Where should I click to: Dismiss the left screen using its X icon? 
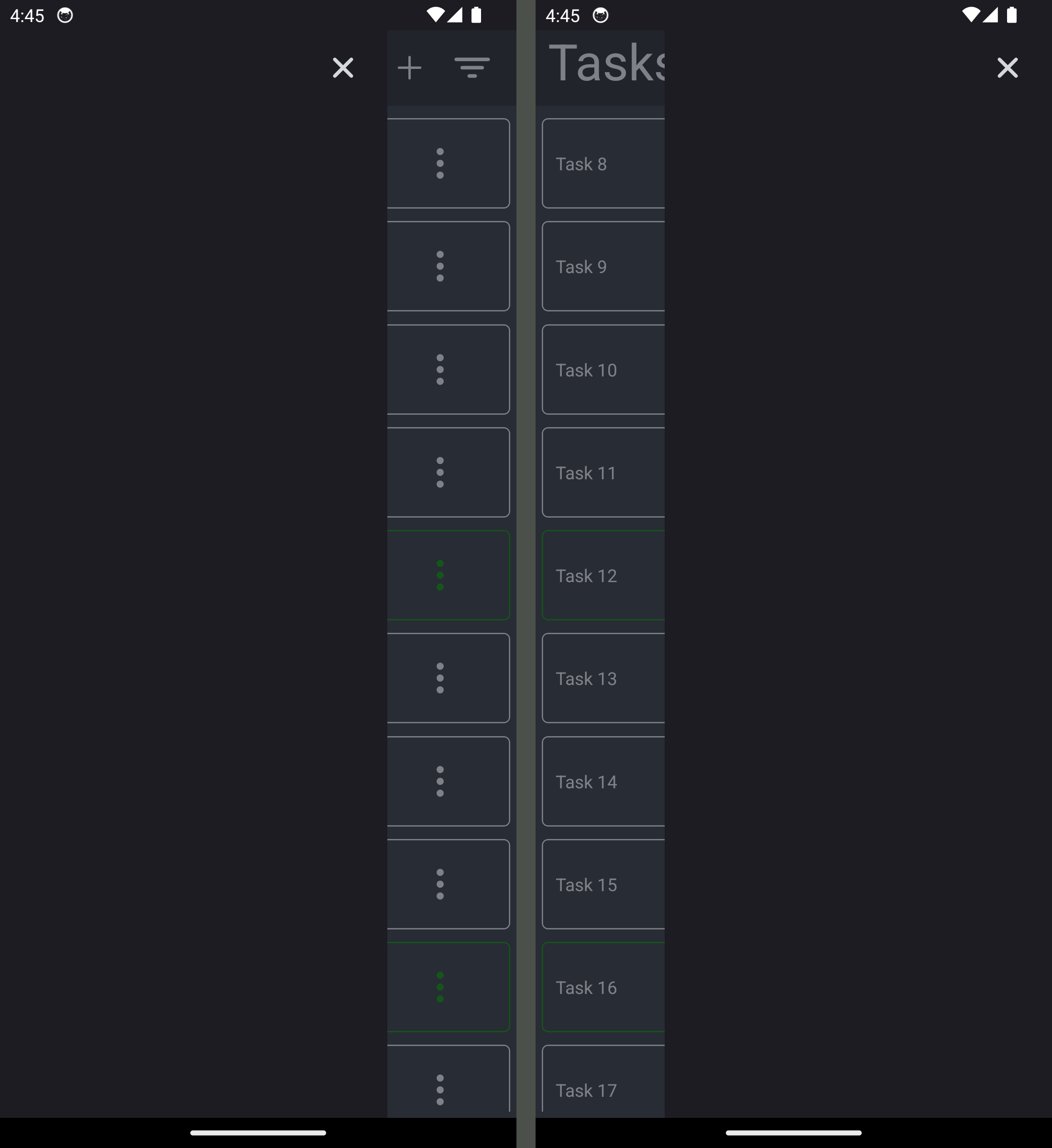coord(343,68)
